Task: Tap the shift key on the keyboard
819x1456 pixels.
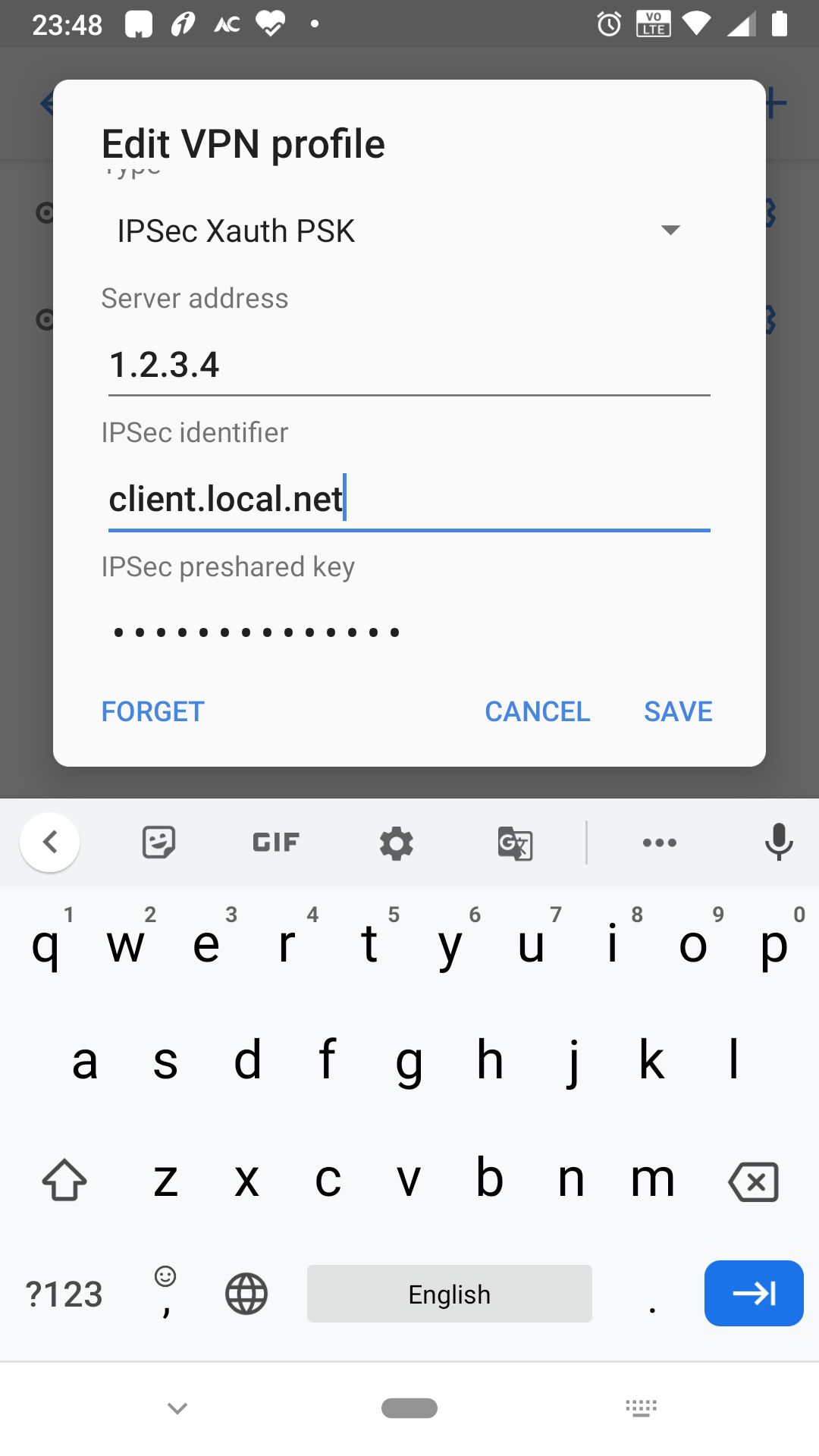Action: [64, 1181]
